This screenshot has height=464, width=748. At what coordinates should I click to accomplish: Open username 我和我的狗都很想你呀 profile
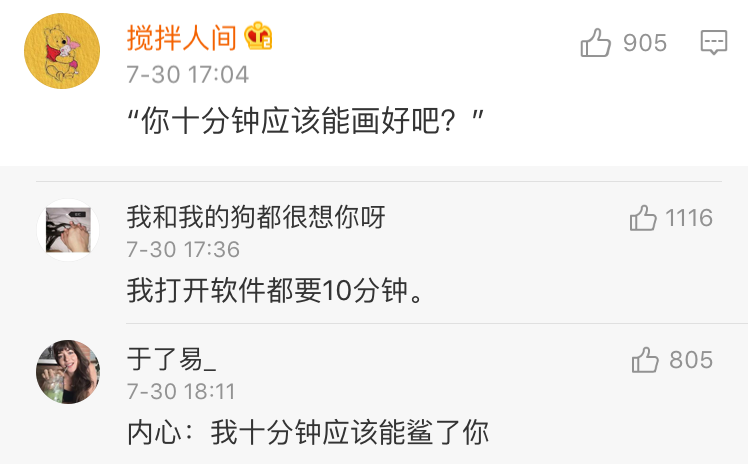[255, 216]
